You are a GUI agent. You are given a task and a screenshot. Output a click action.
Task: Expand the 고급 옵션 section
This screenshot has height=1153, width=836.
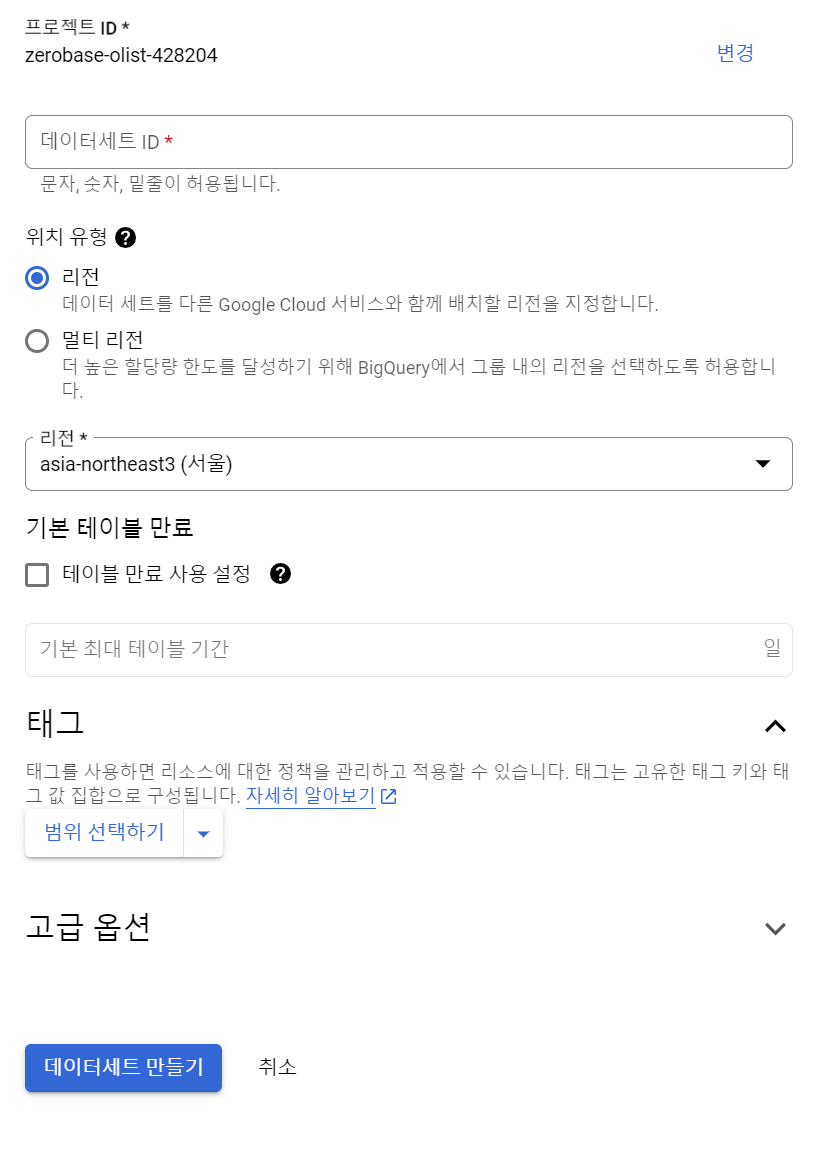(775, 928)
